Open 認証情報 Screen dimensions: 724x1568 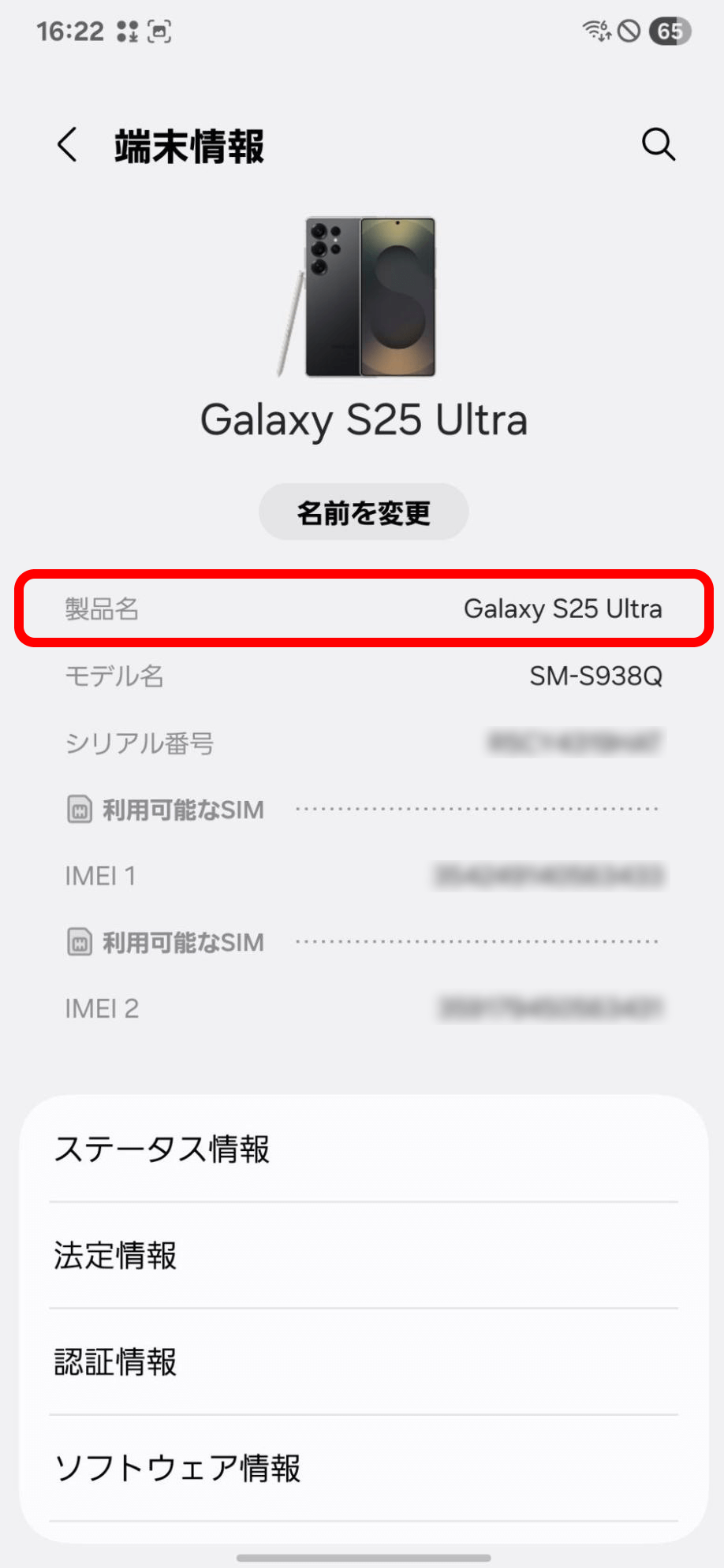click(363, 1362)
